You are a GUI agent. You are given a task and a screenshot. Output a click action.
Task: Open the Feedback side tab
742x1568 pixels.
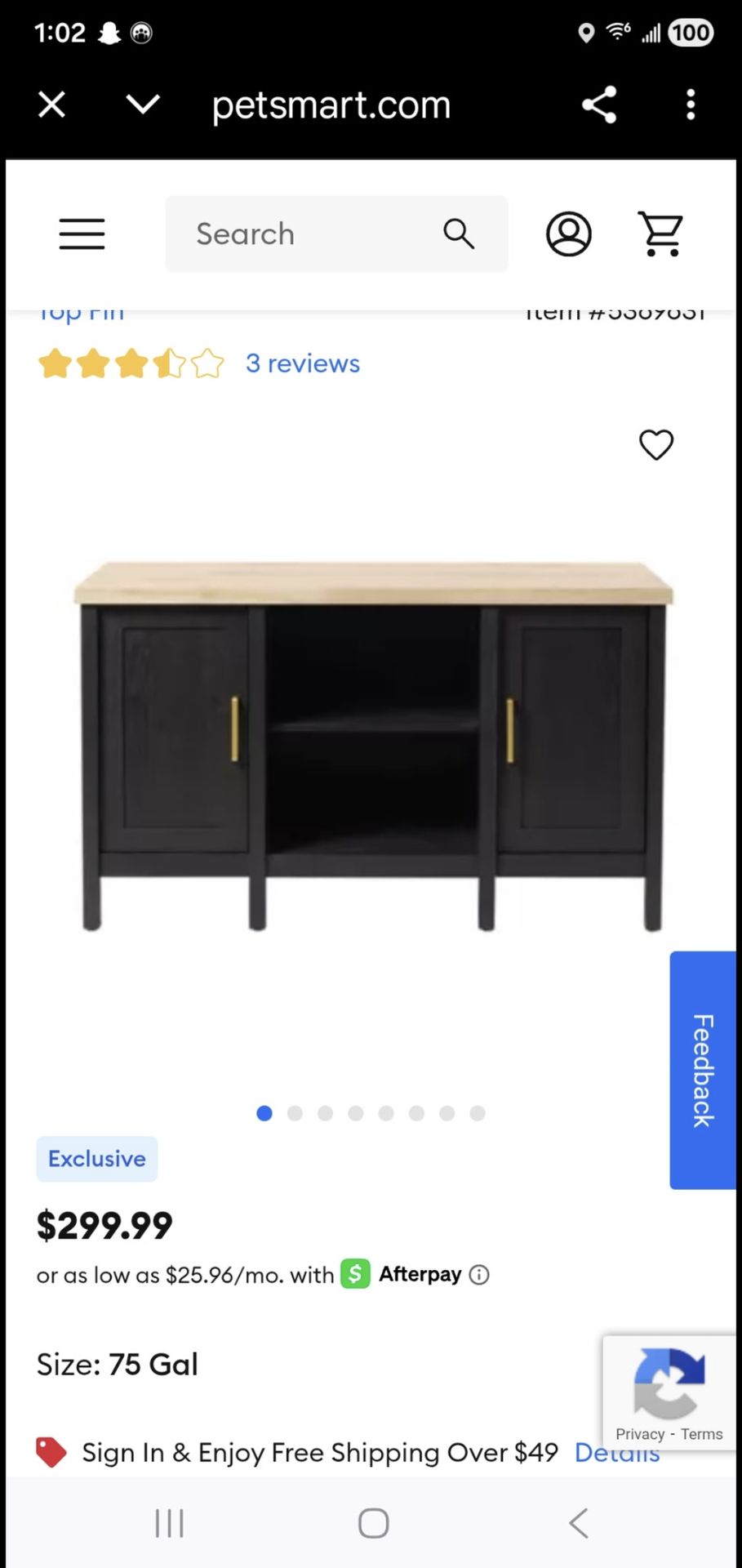pos(702,1070)
